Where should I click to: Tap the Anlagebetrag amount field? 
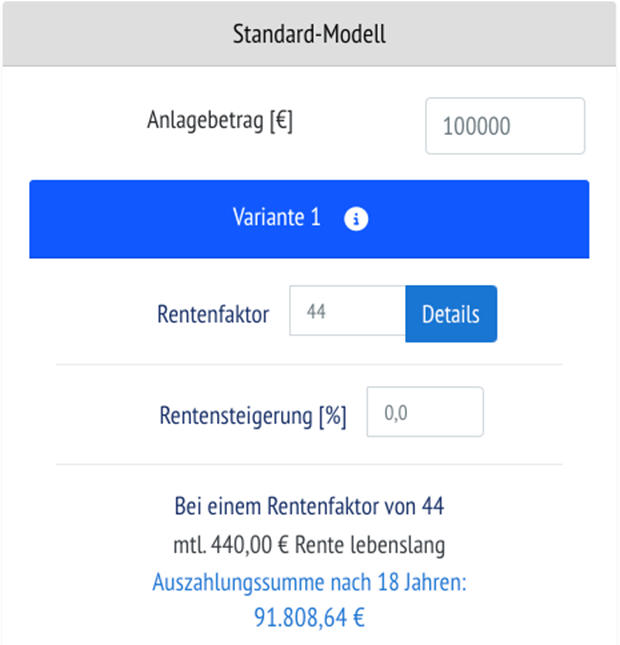[x=505, y=126]
